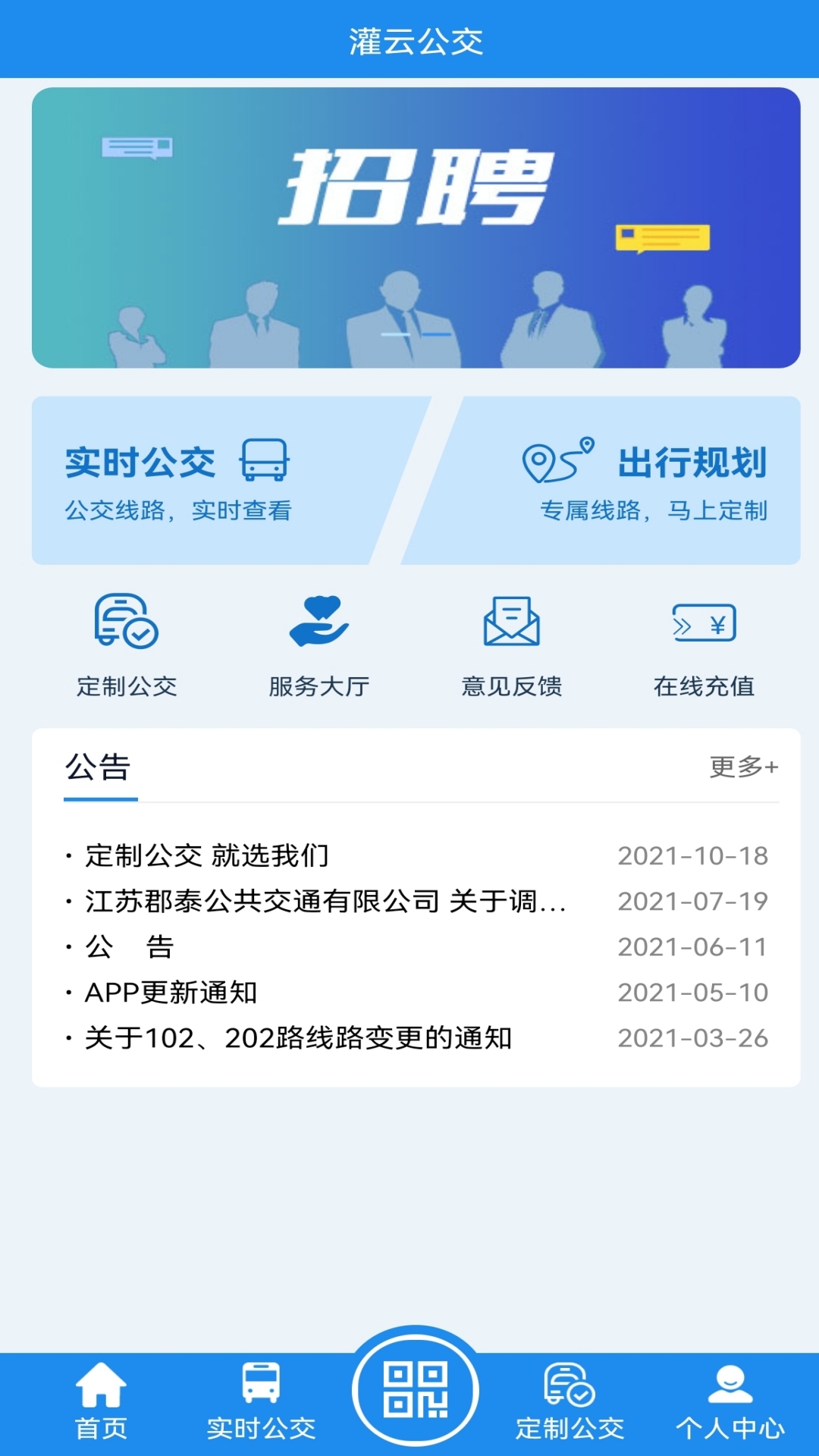
Task: Open the 公 告 notice dated 2021-06-11
Action: click(x=416, y=946)
